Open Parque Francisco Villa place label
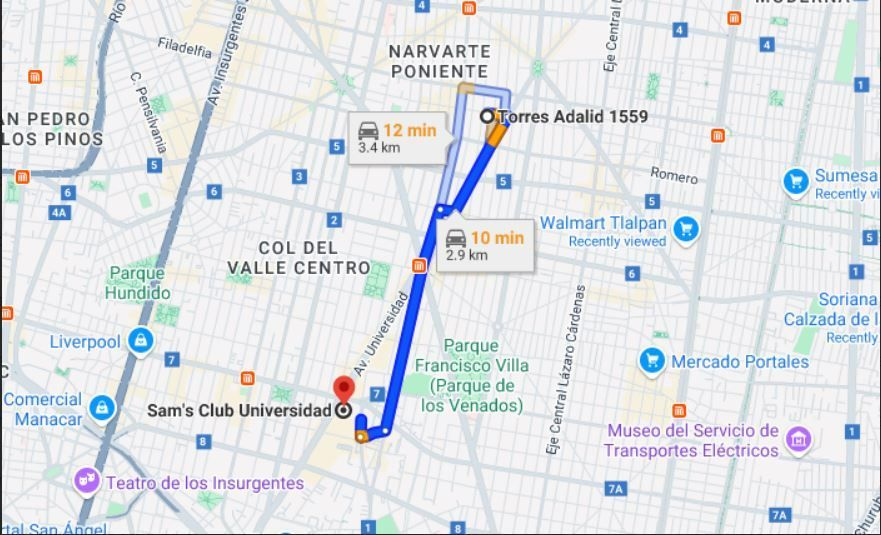 472,375
